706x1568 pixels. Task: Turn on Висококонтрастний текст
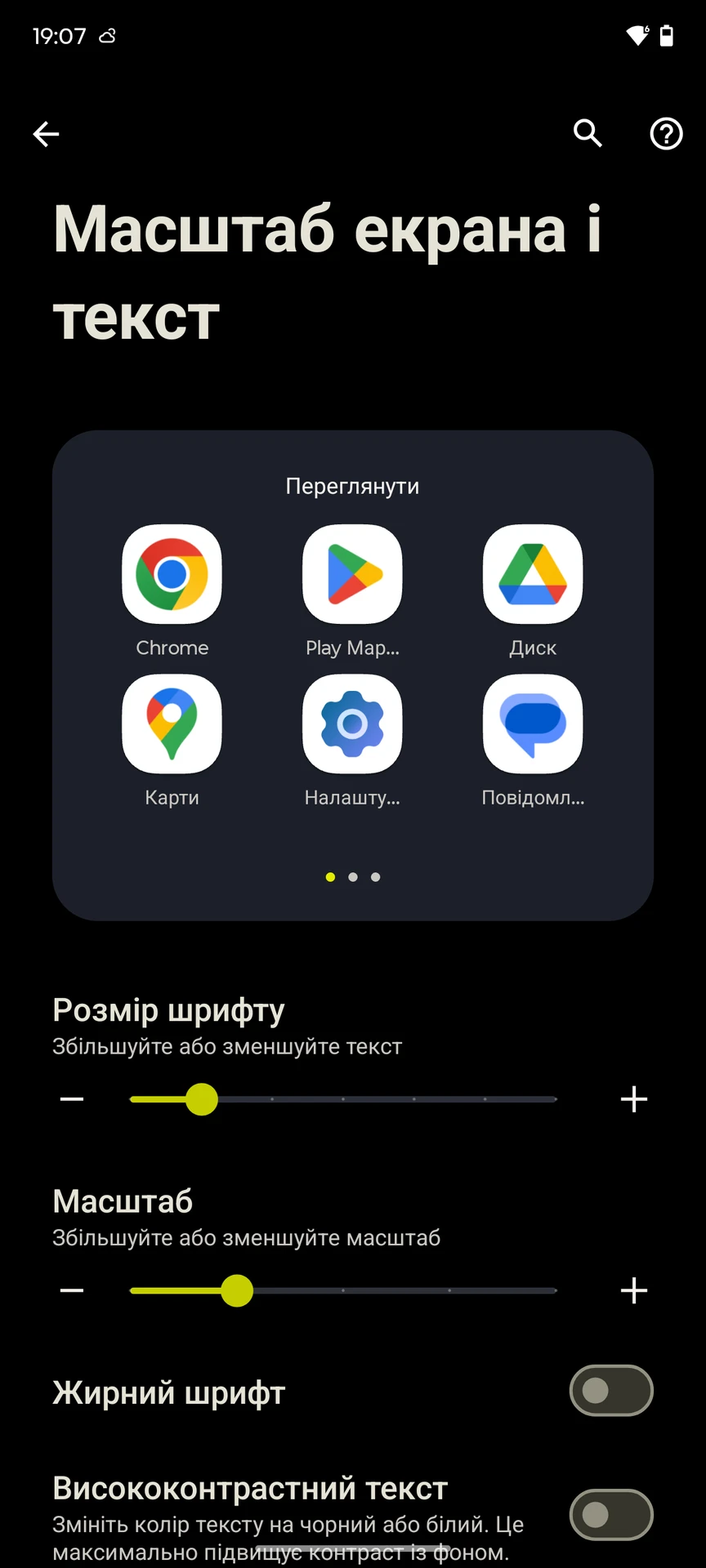coord(611,1515)
